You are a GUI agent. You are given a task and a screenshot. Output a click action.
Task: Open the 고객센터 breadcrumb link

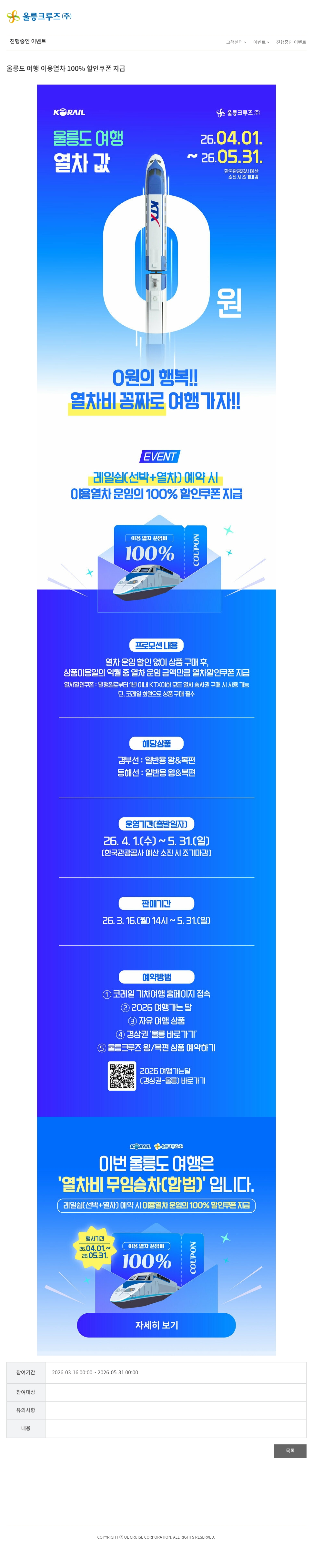click(x=235, y=42)
